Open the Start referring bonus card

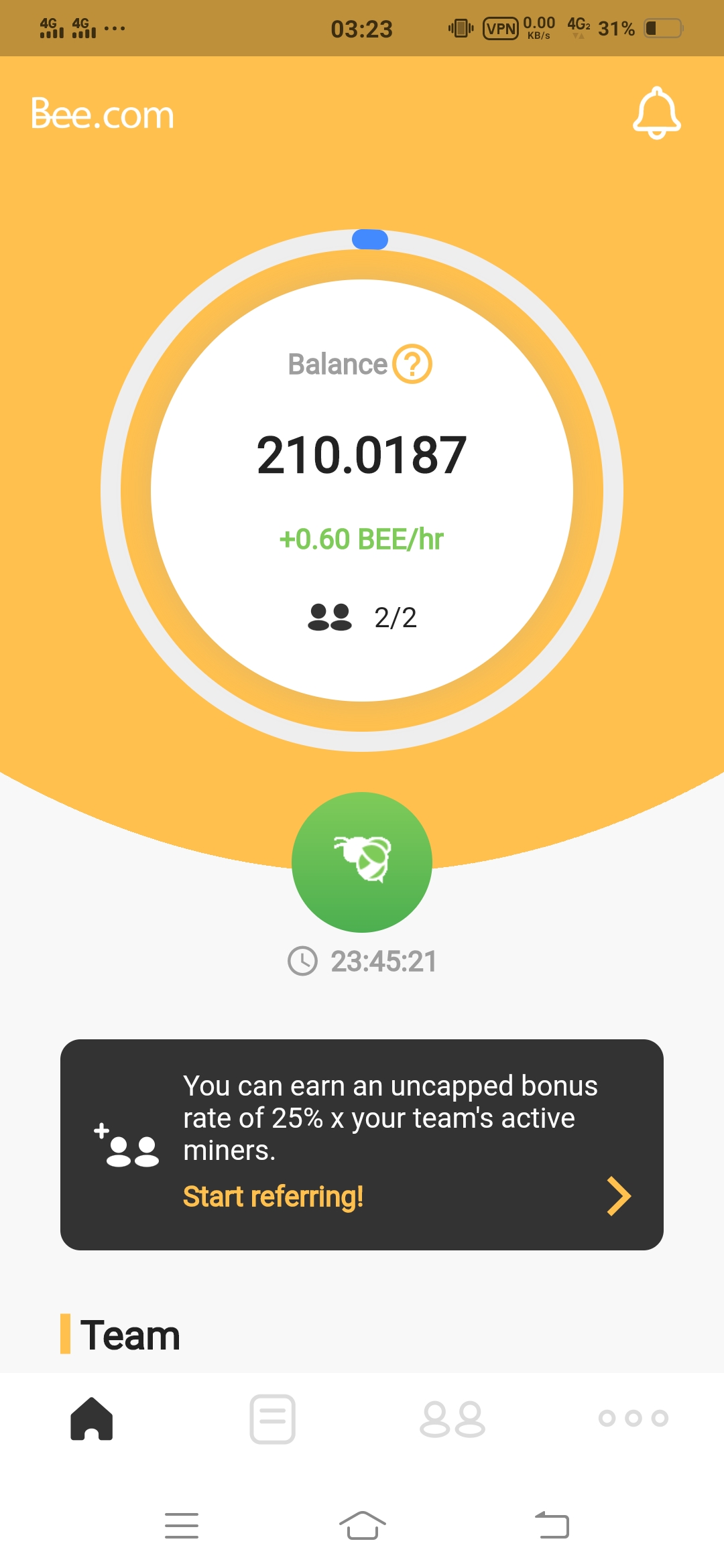[362, 1145]
